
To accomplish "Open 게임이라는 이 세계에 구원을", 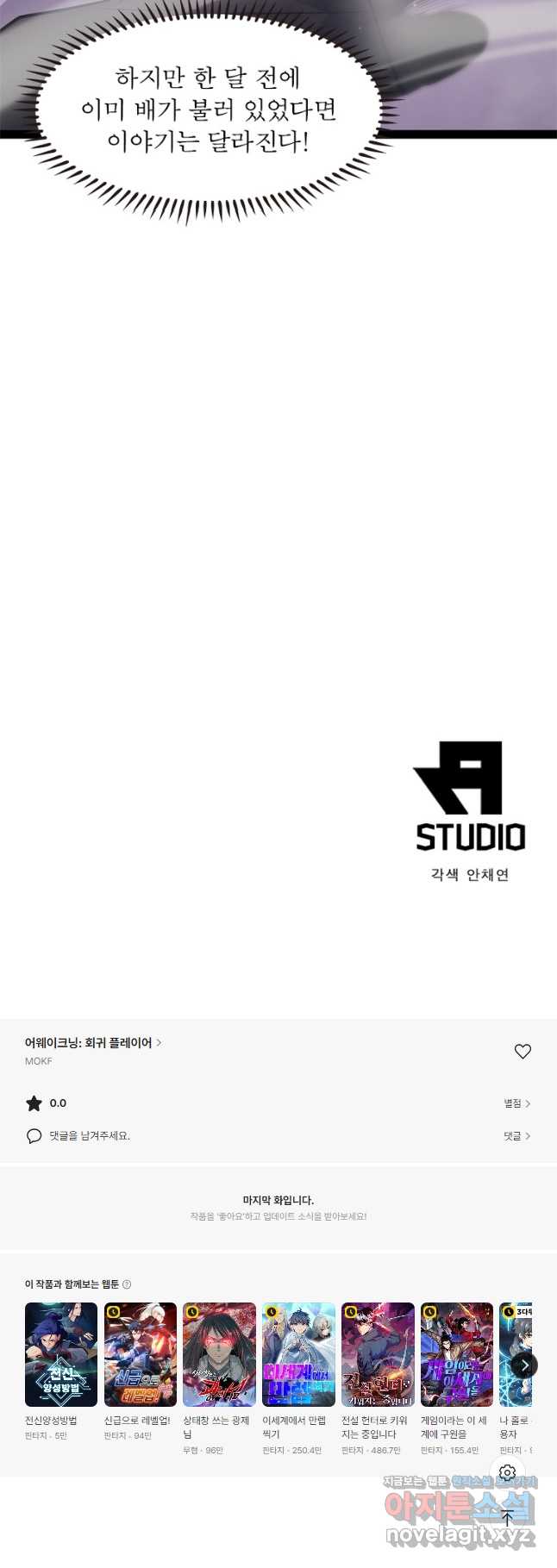I will (457, 1354).
